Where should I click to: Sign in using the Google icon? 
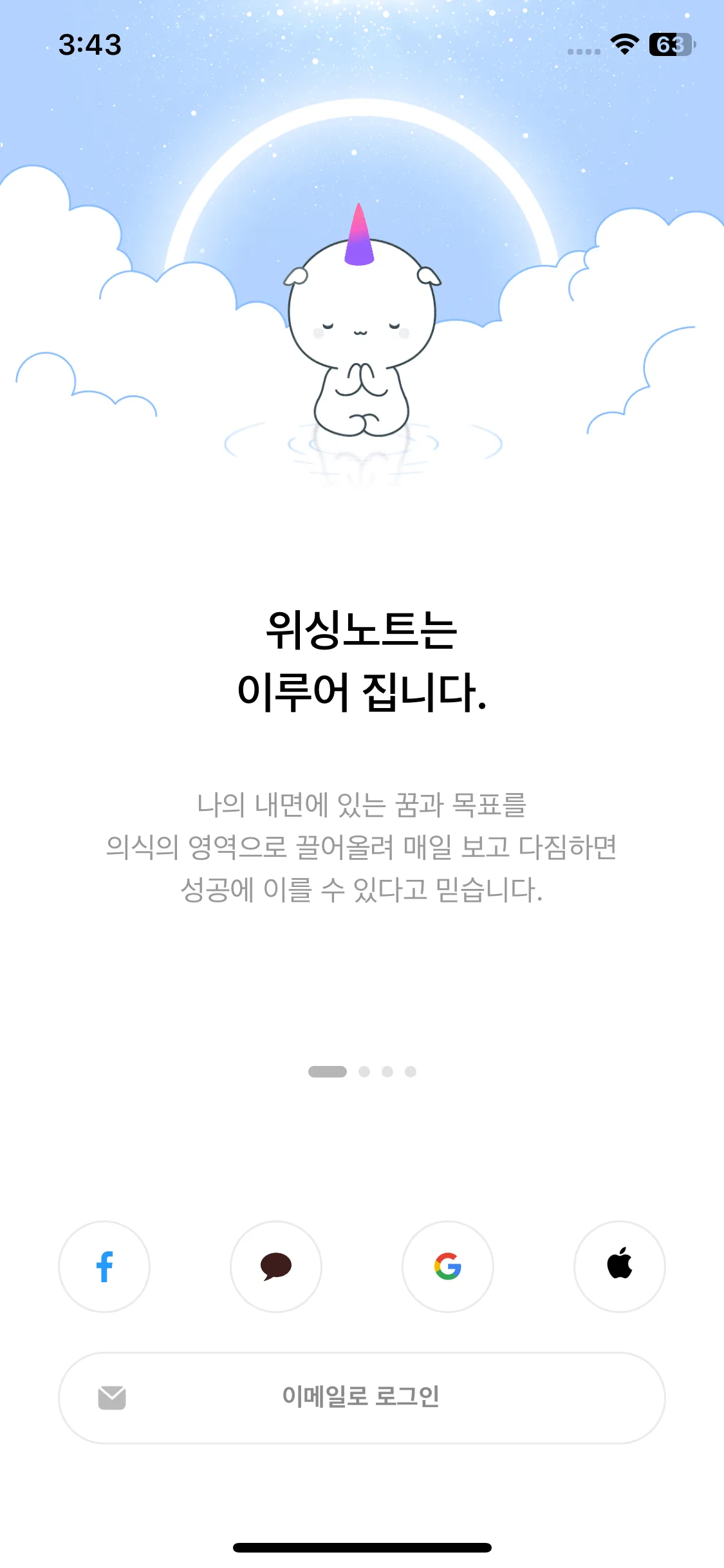click(x=448, y=1266)
